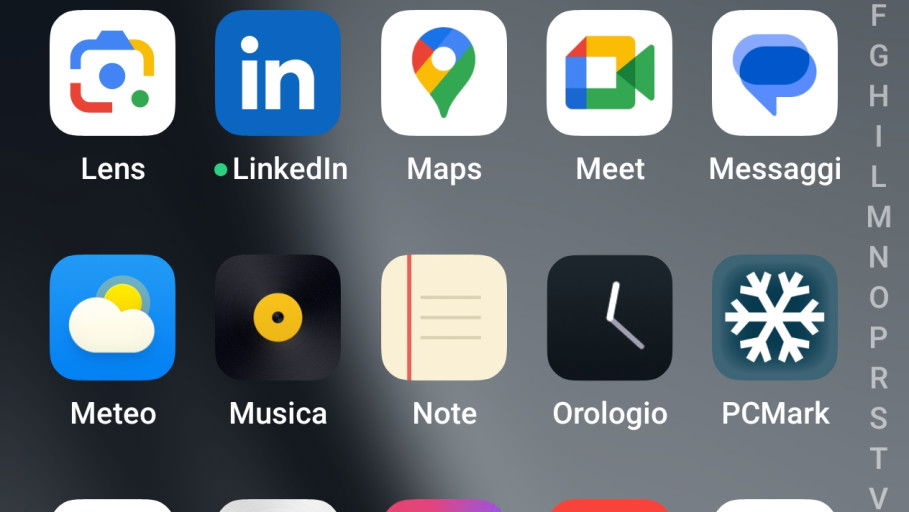Open the Orologio clock app

tap(609, 317)
